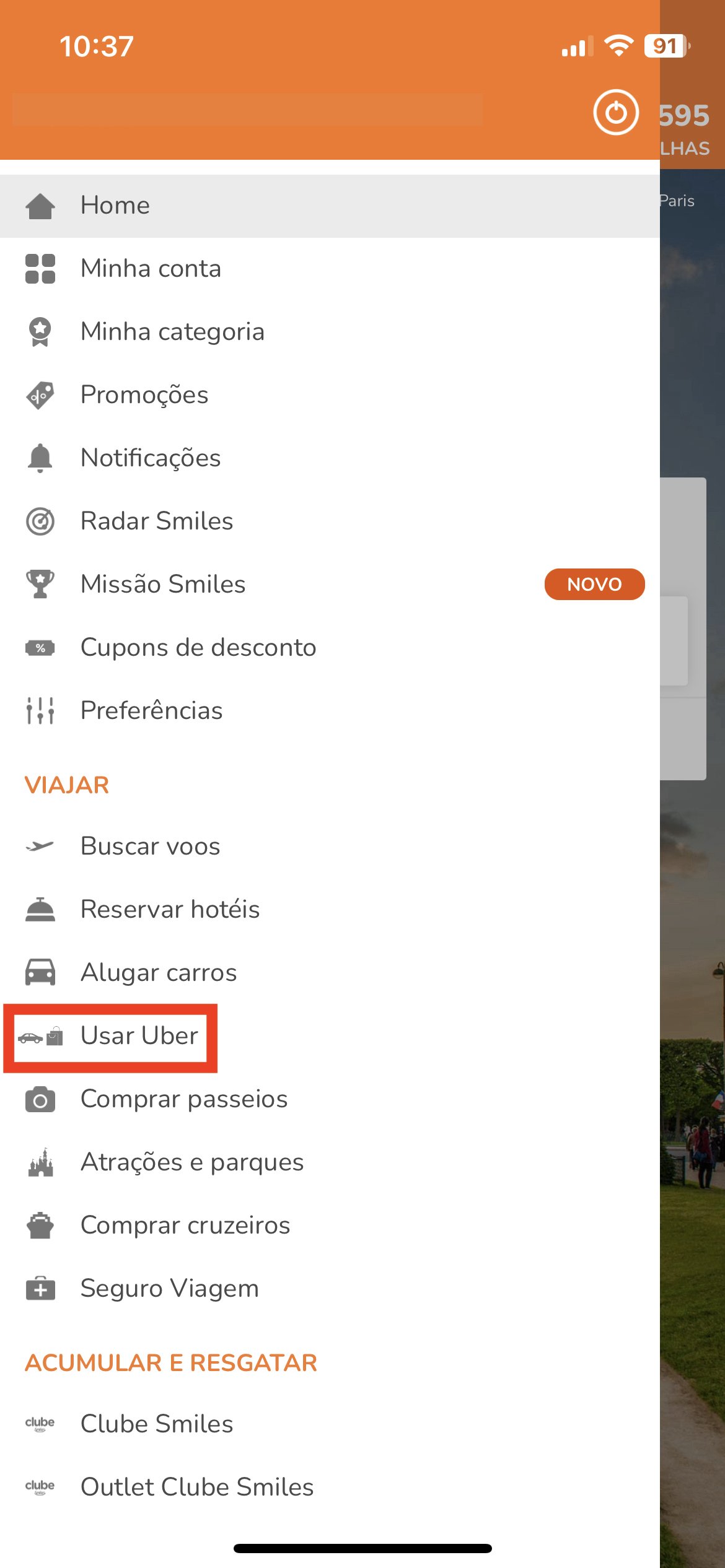725x1568 pixels.
Task: Go to Home in the menu
Action: coord(330,206)
